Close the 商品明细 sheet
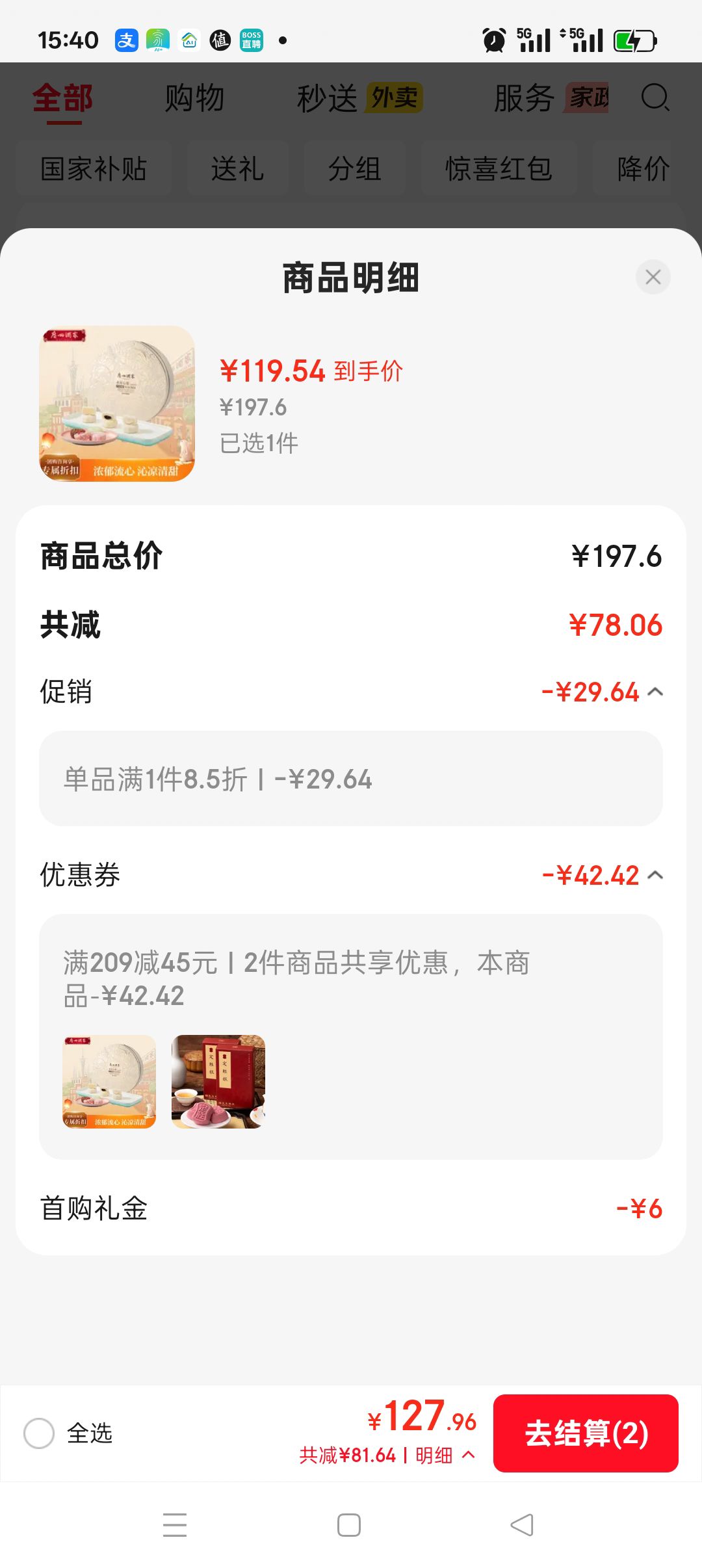 pos(653,277)
